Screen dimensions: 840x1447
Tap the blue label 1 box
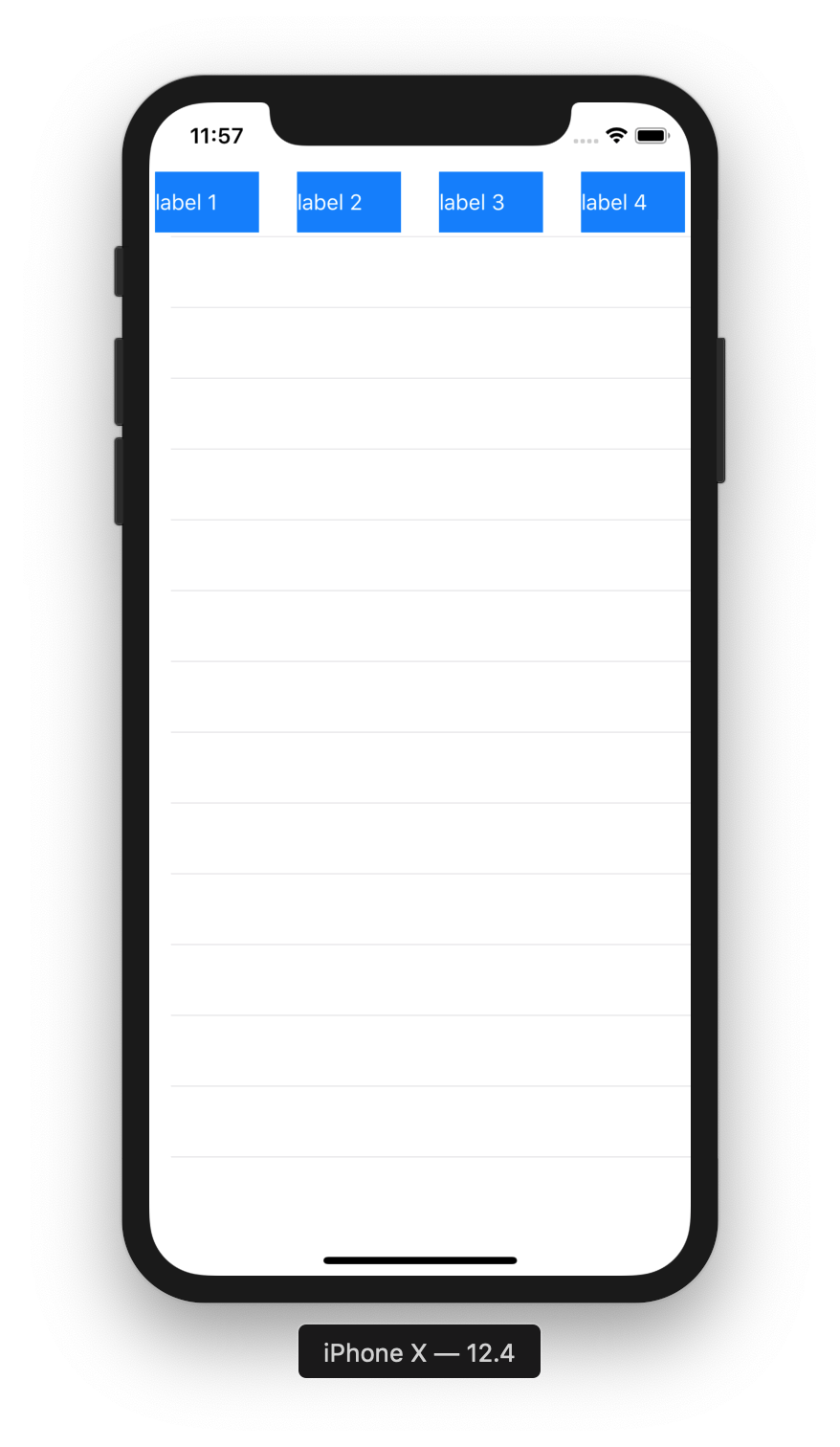[207, 202]
